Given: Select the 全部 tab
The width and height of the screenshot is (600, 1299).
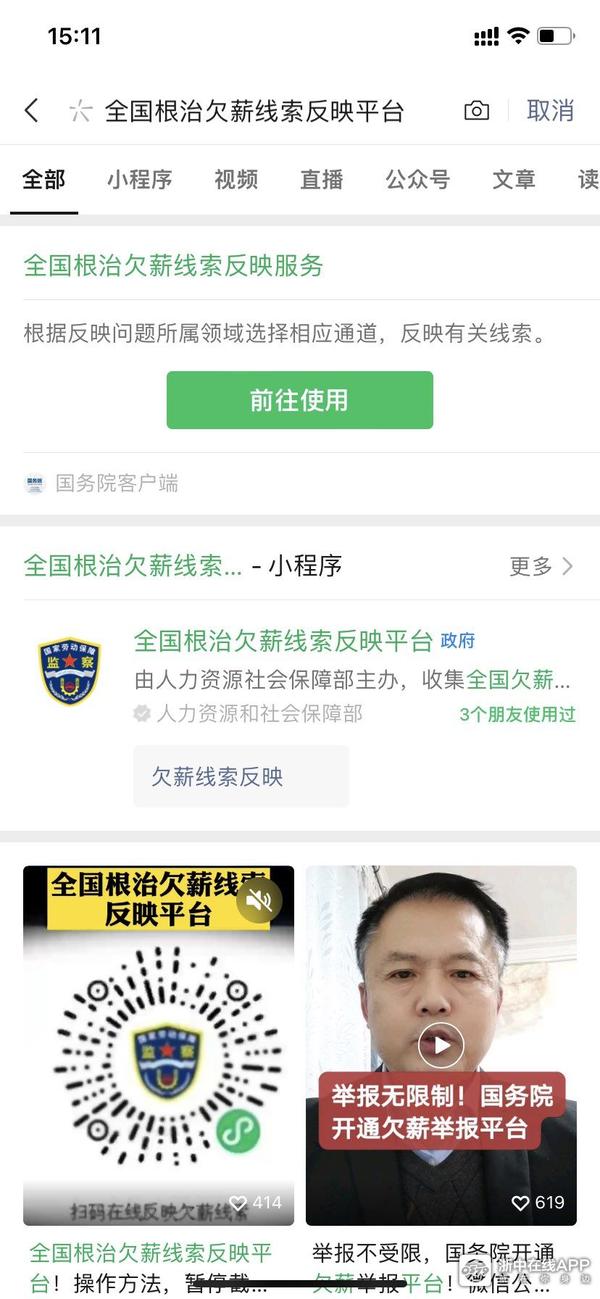Looking at the screenshot, I should pos(44,180).
